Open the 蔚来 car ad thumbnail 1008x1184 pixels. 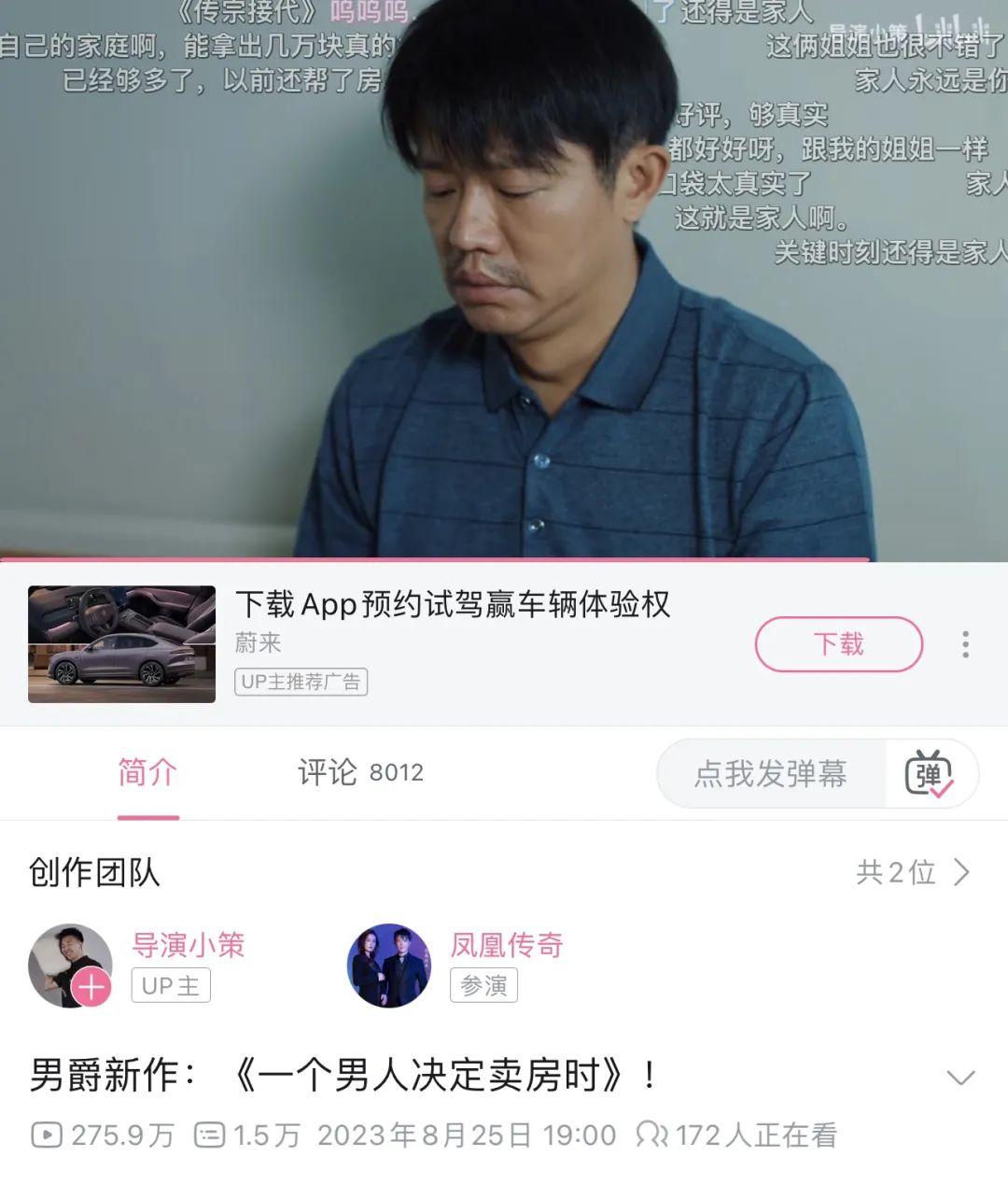click(122, 644)
